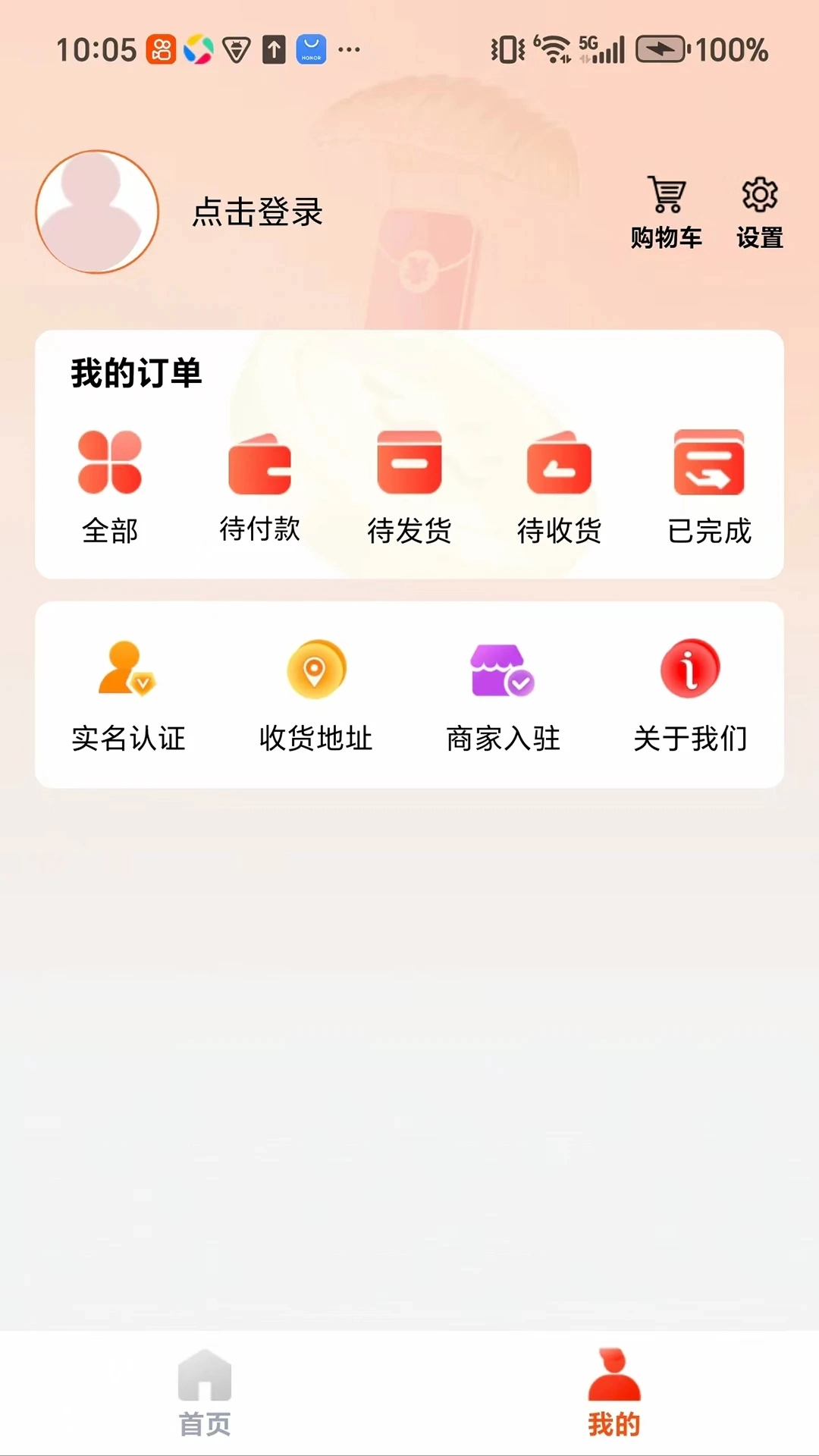Select the 我的 tab
The image size is (819, 1456).
pyautogui.click(x=614, y=1394)
